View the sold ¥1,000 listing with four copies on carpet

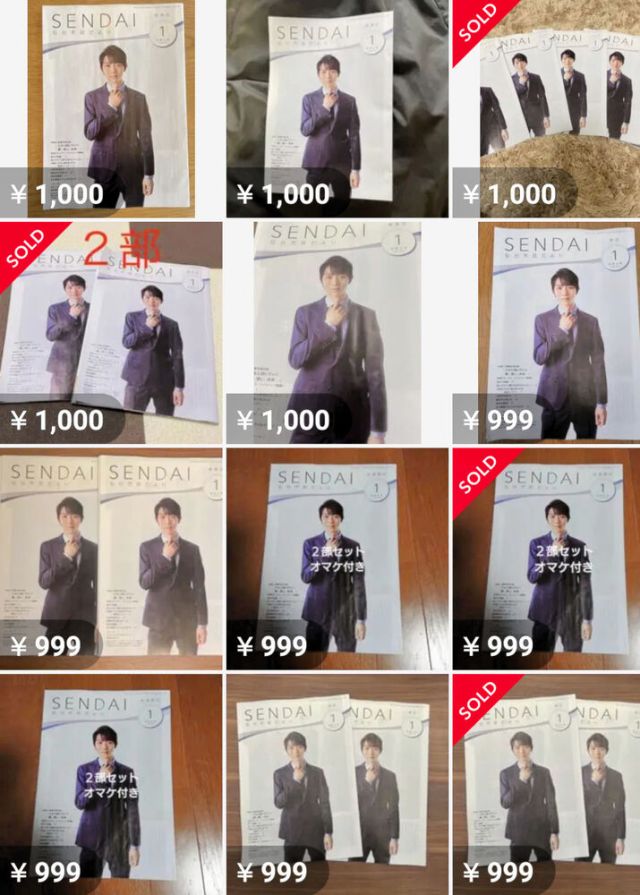[x=546, y=110]
